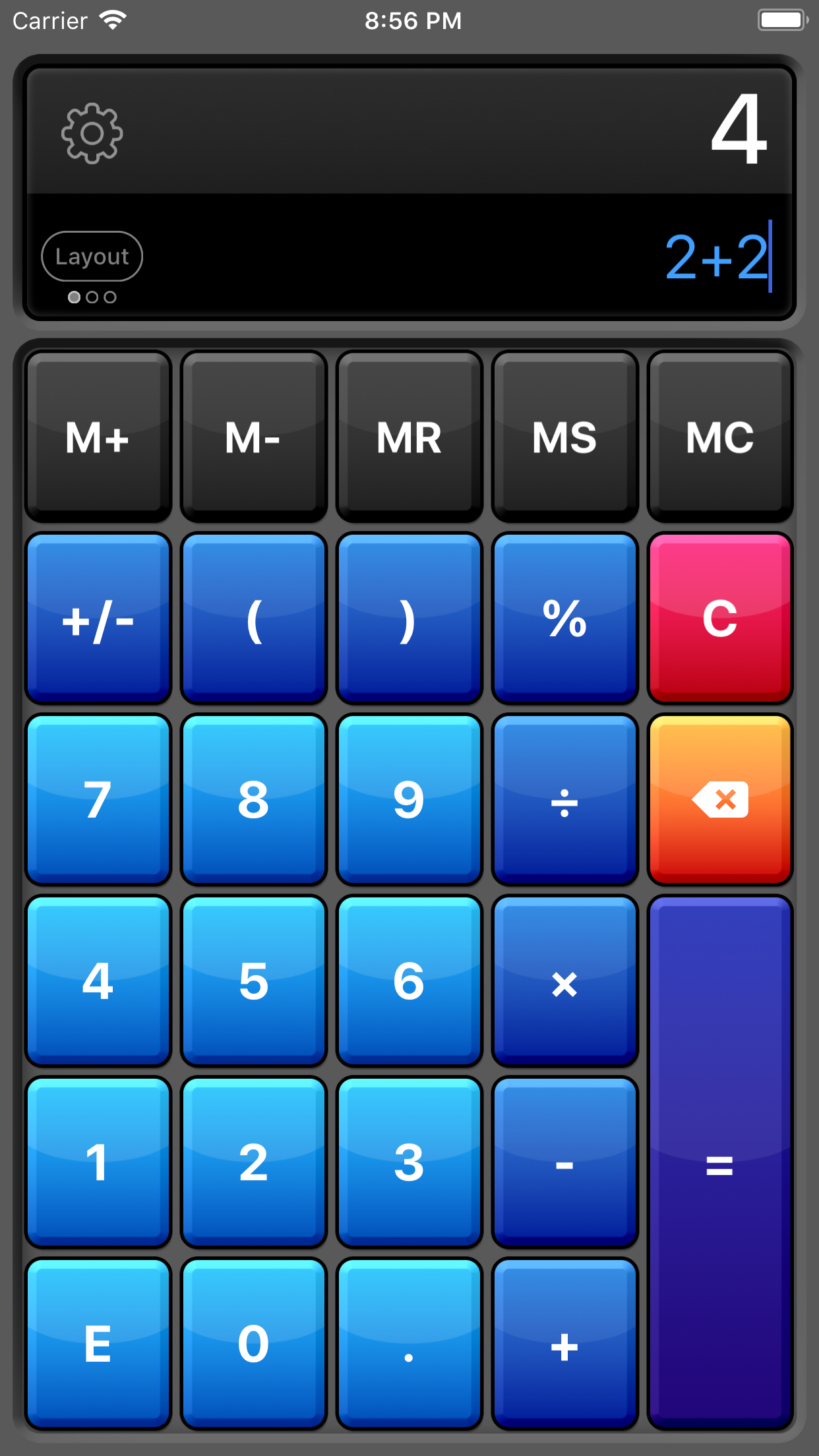The height and width of the screenshot is (1456, 819).
Task: Subtract from memory with M-
Action: click(254, 437)
